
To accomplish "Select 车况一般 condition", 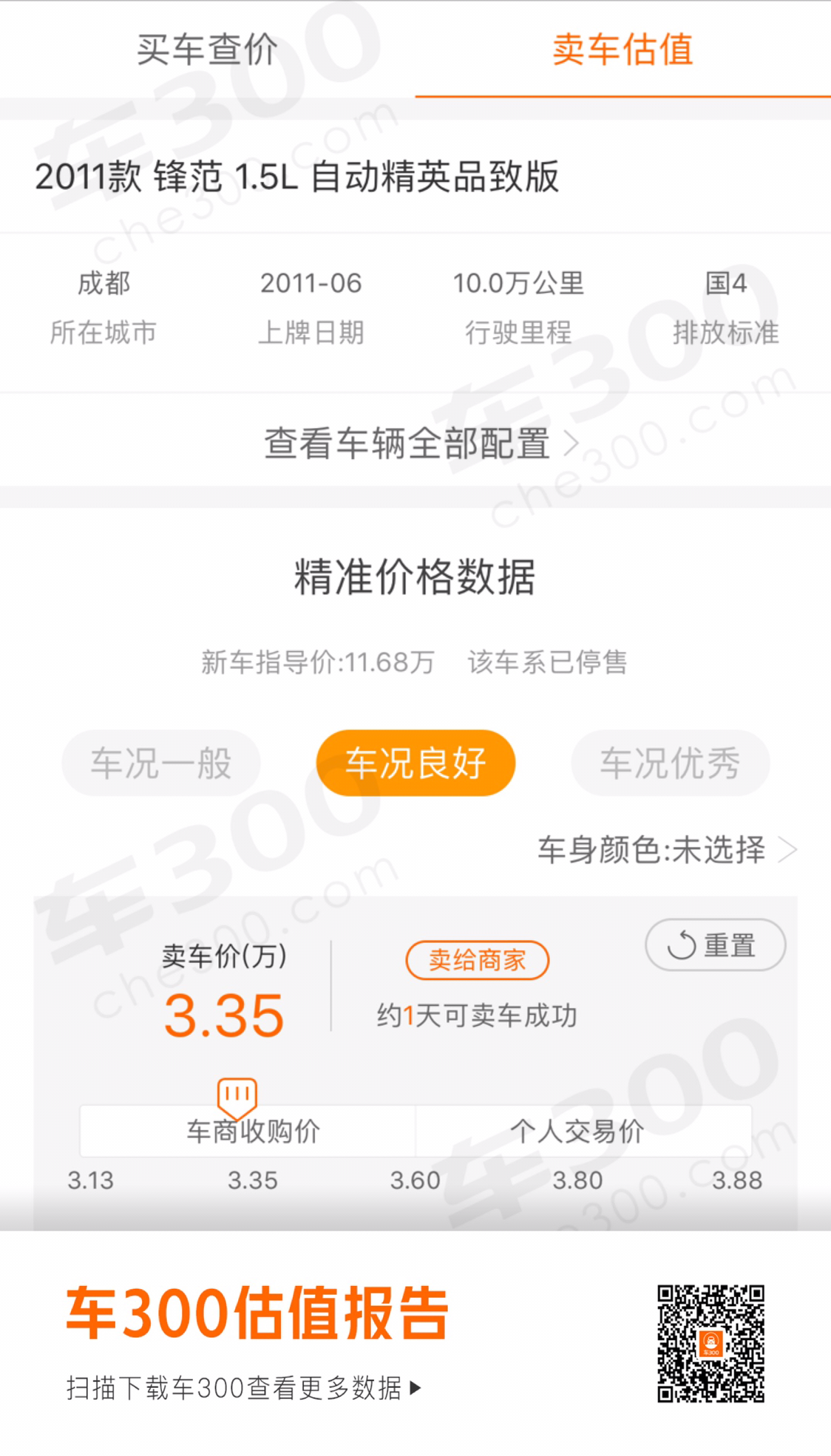I will [161, 763].
